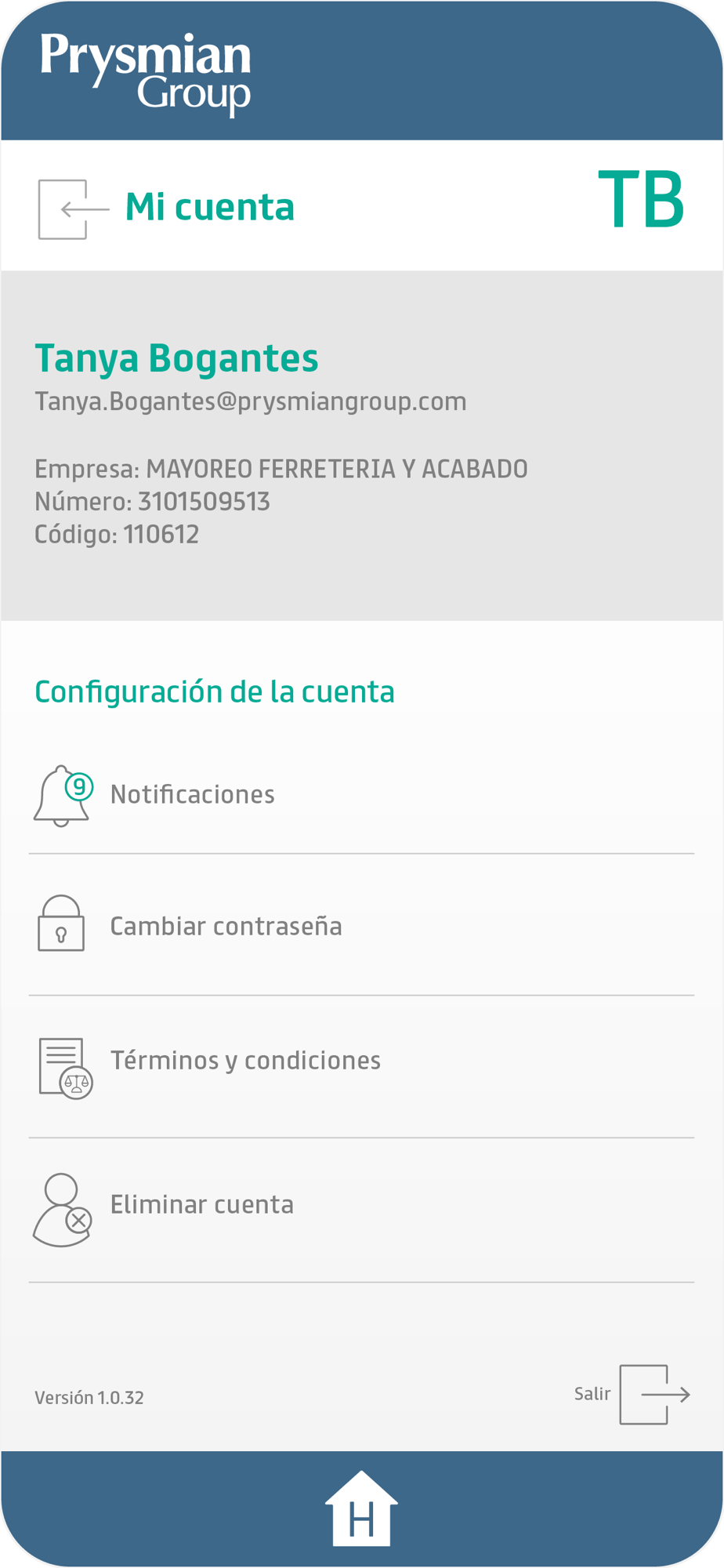The height and width of the screenshot is (1568, 724).
Task: Go to the home screen icon
Action: [361, 1508]
